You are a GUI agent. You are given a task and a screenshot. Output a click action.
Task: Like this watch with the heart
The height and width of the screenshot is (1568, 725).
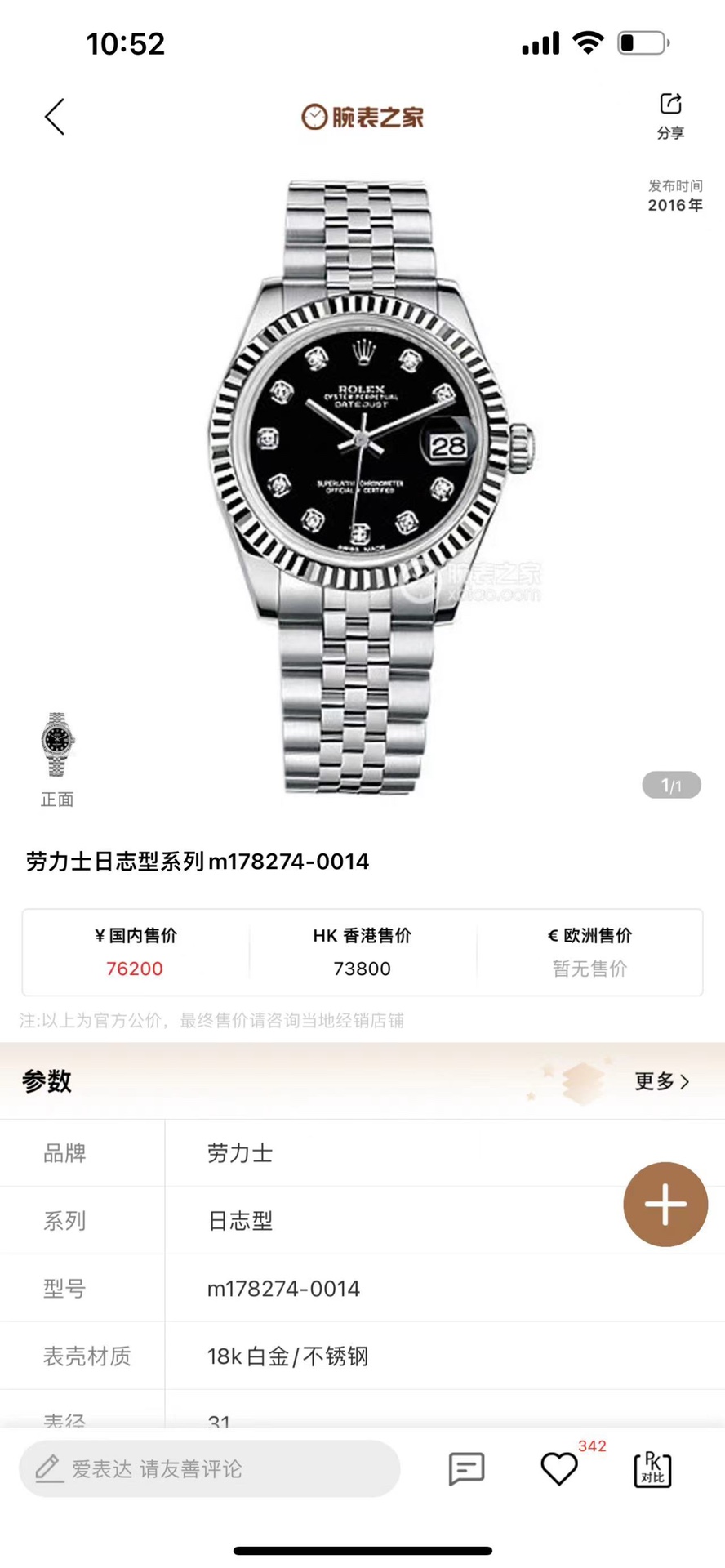tap(559, 1469)
